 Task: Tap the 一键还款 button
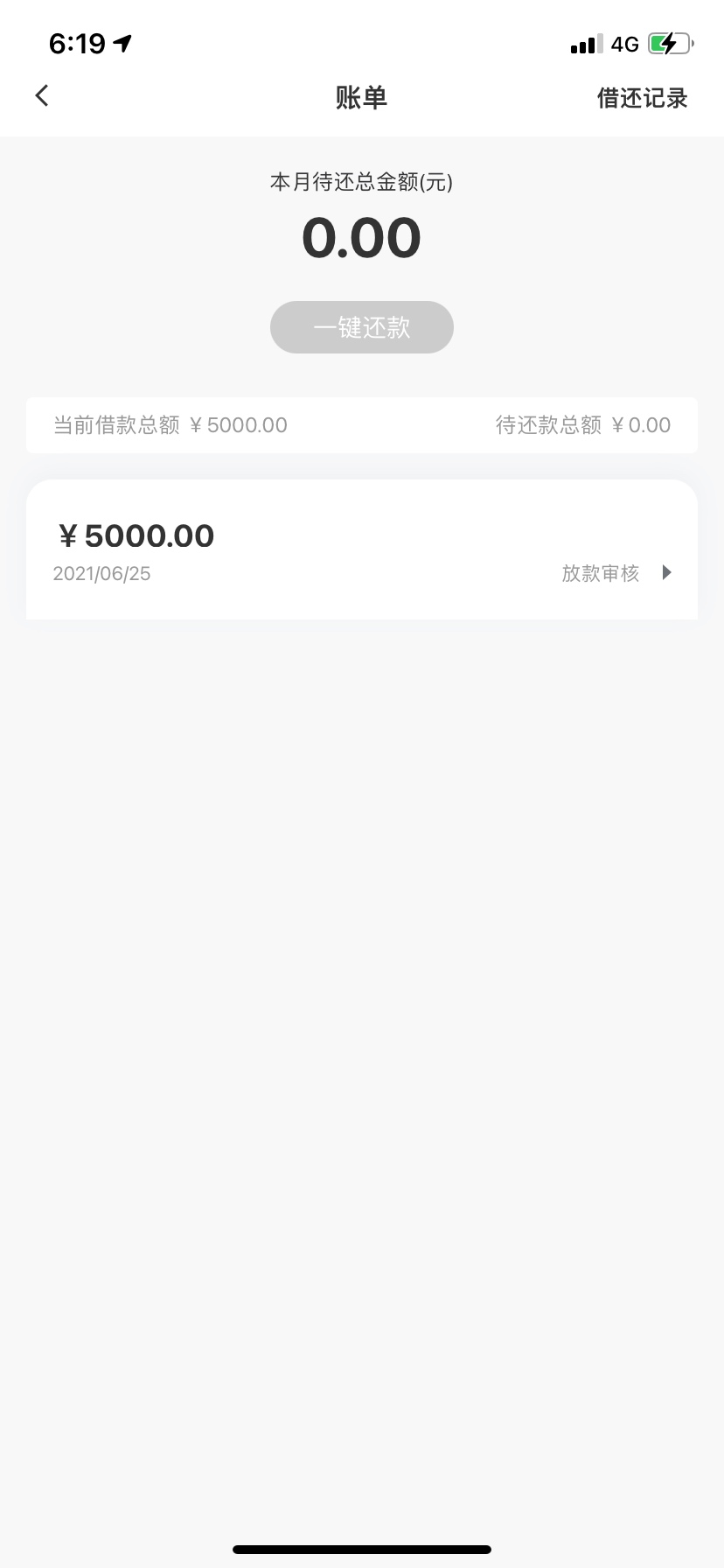[x=362, y=327]
